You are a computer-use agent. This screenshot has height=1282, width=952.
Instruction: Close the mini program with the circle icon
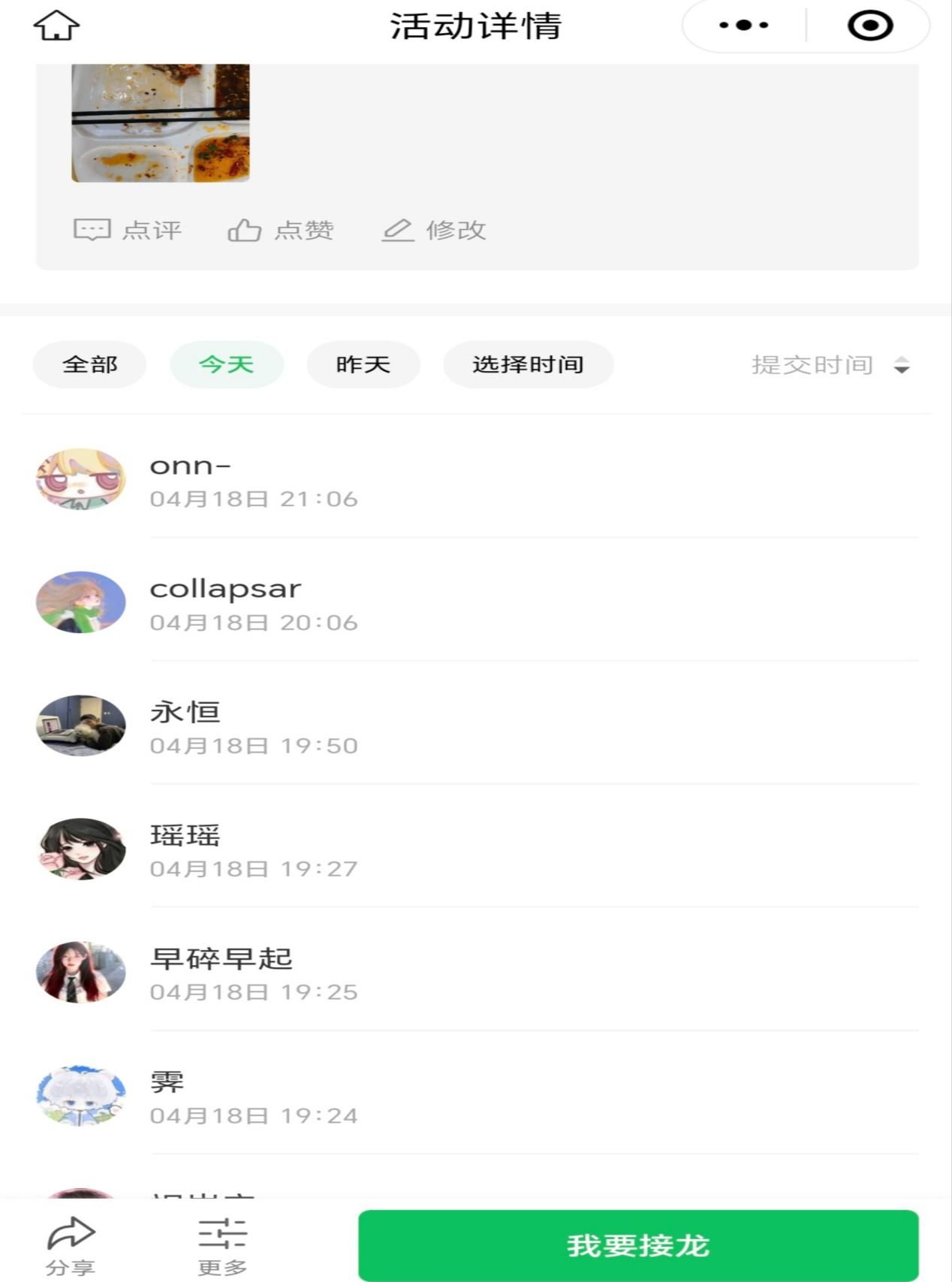[x=869, y=26]
